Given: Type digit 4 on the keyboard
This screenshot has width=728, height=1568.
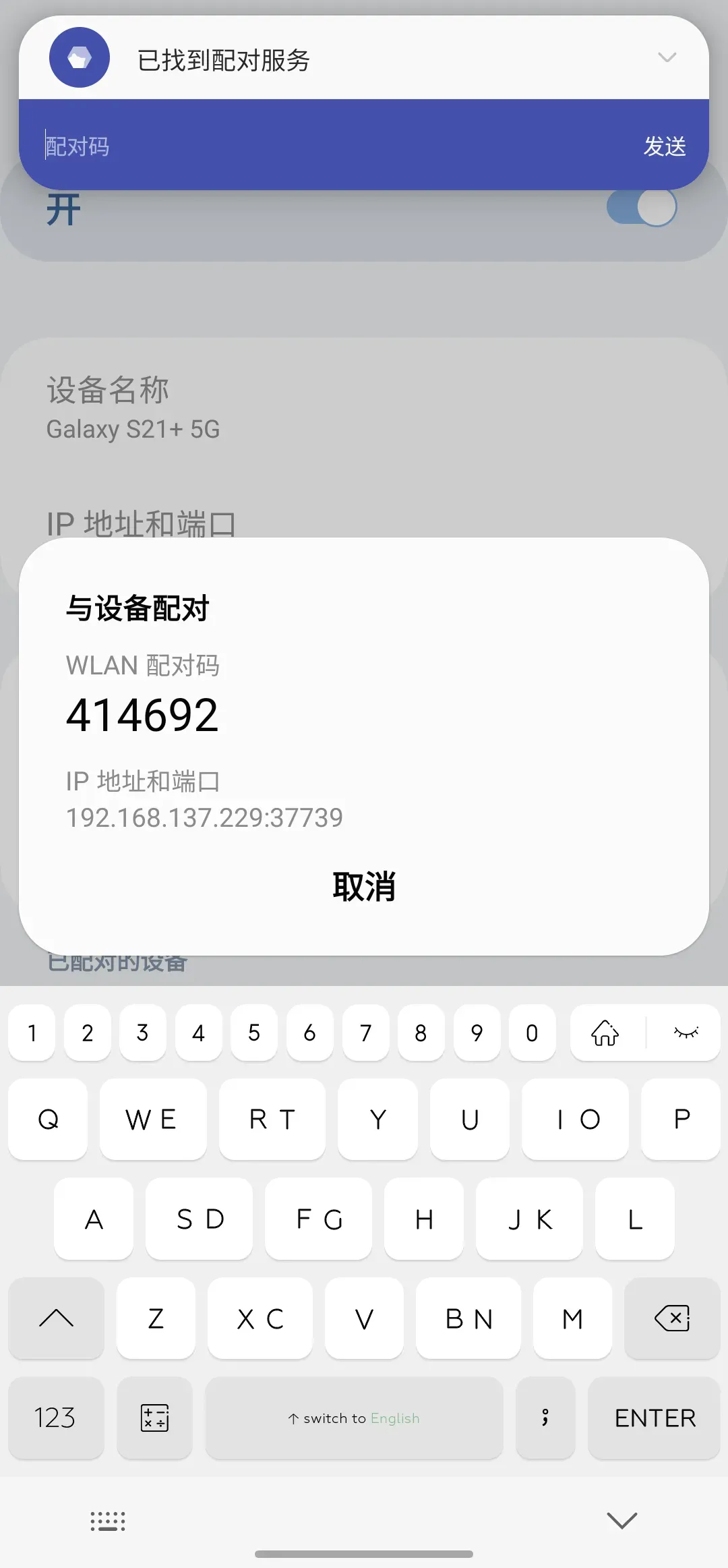Looking at the screenshot, I should (198, 1033).
